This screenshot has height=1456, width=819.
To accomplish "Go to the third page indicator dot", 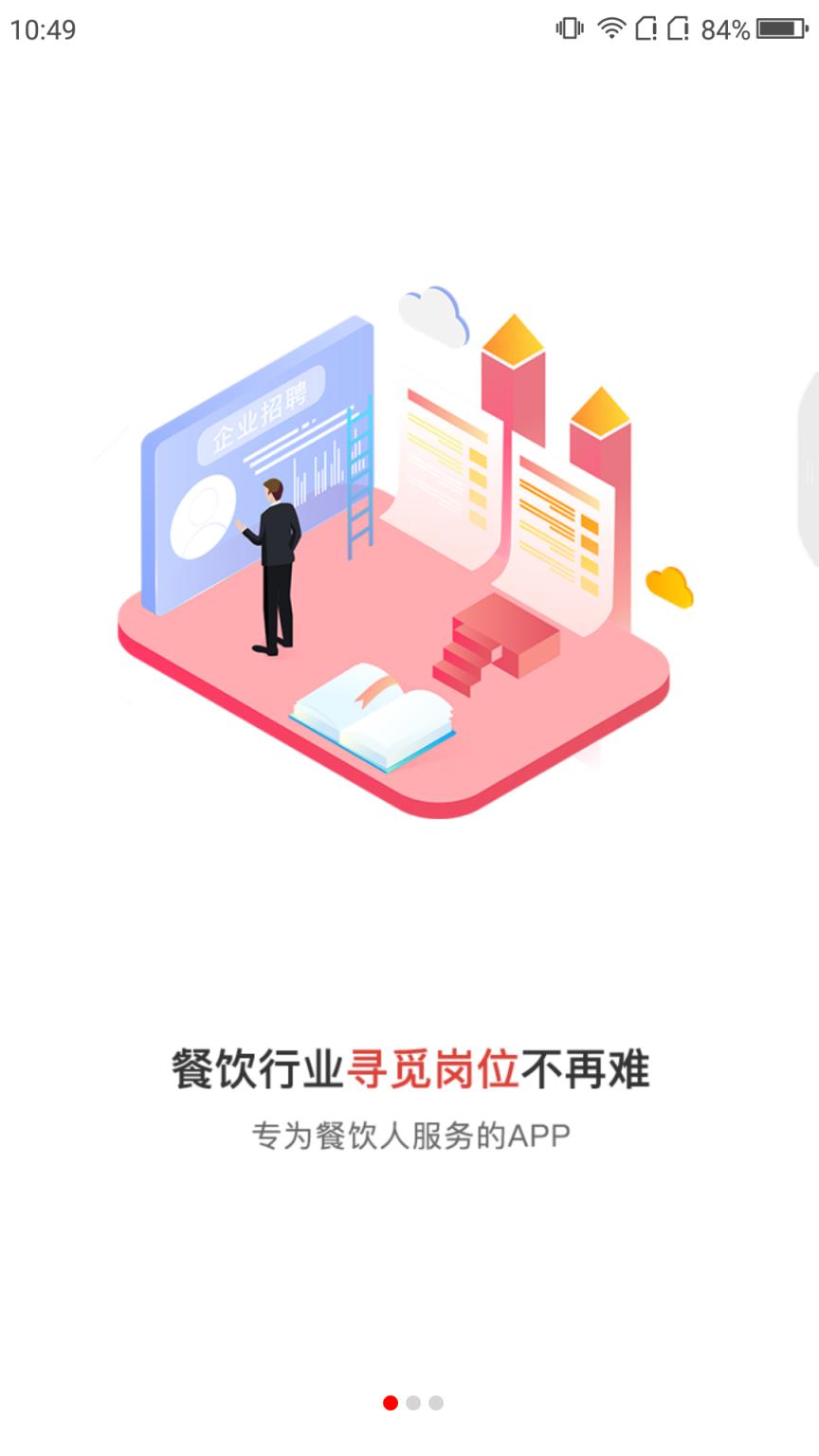I will coord(436,1403).
